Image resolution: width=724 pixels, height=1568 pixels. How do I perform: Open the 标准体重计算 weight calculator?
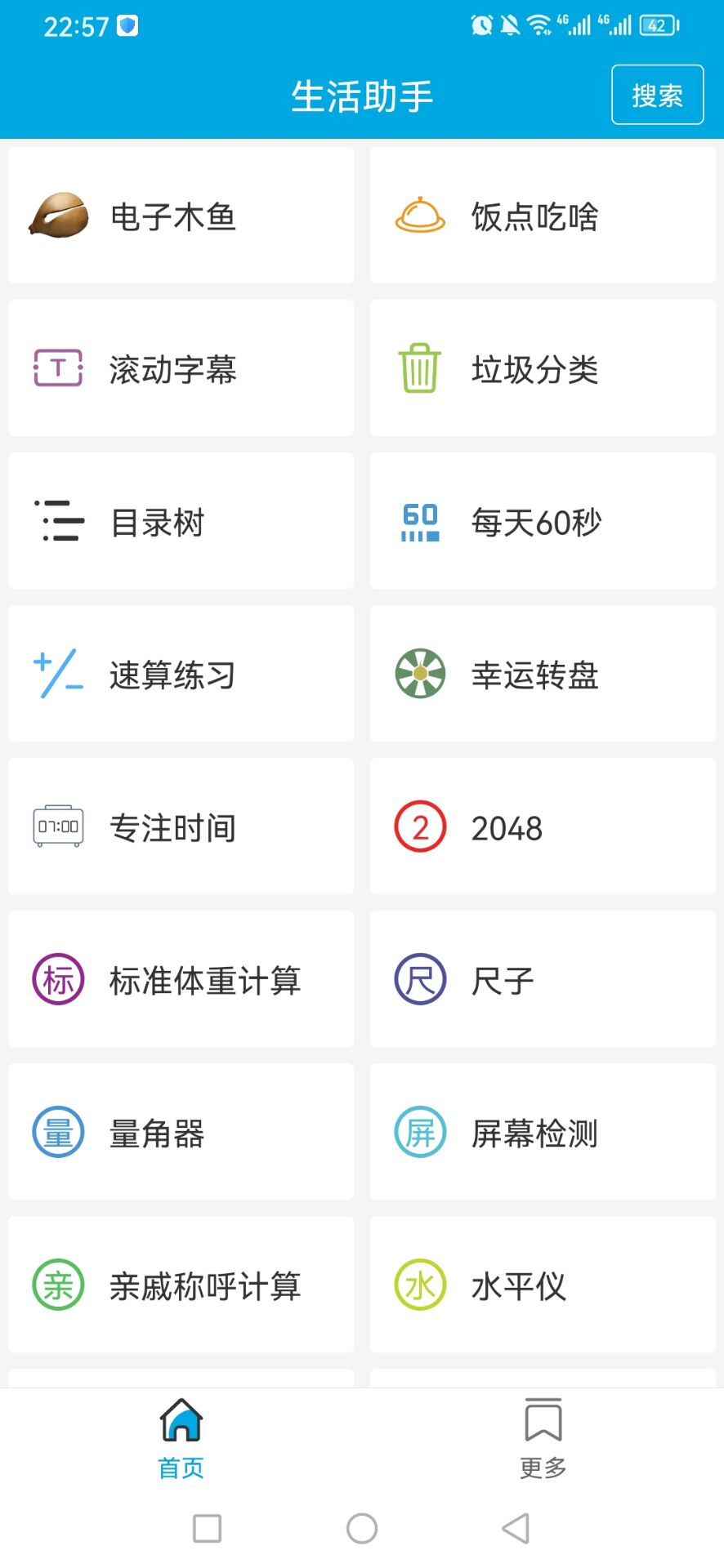coord(180,980)
